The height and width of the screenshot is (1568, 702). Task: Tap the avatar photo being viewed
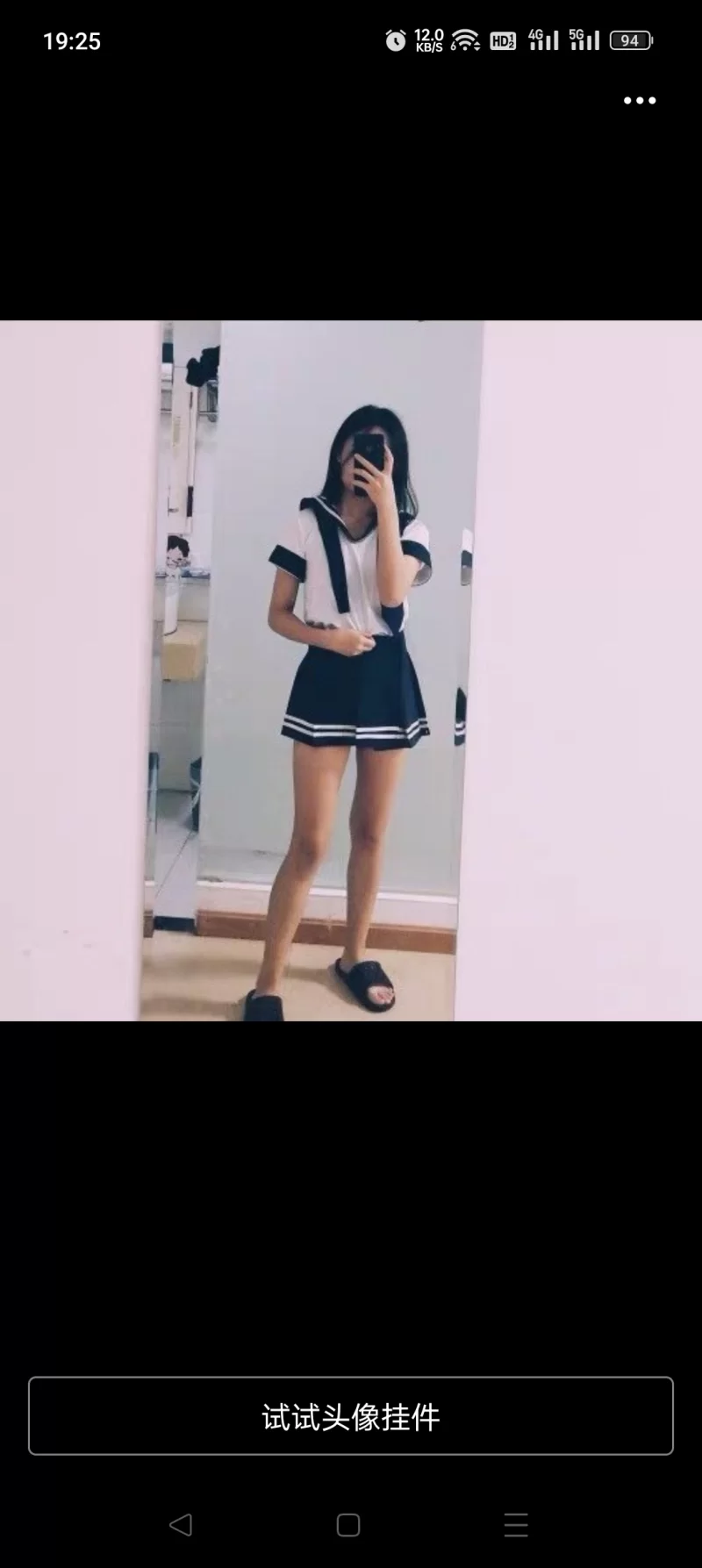pyautogui.click(x=351, y=670)
